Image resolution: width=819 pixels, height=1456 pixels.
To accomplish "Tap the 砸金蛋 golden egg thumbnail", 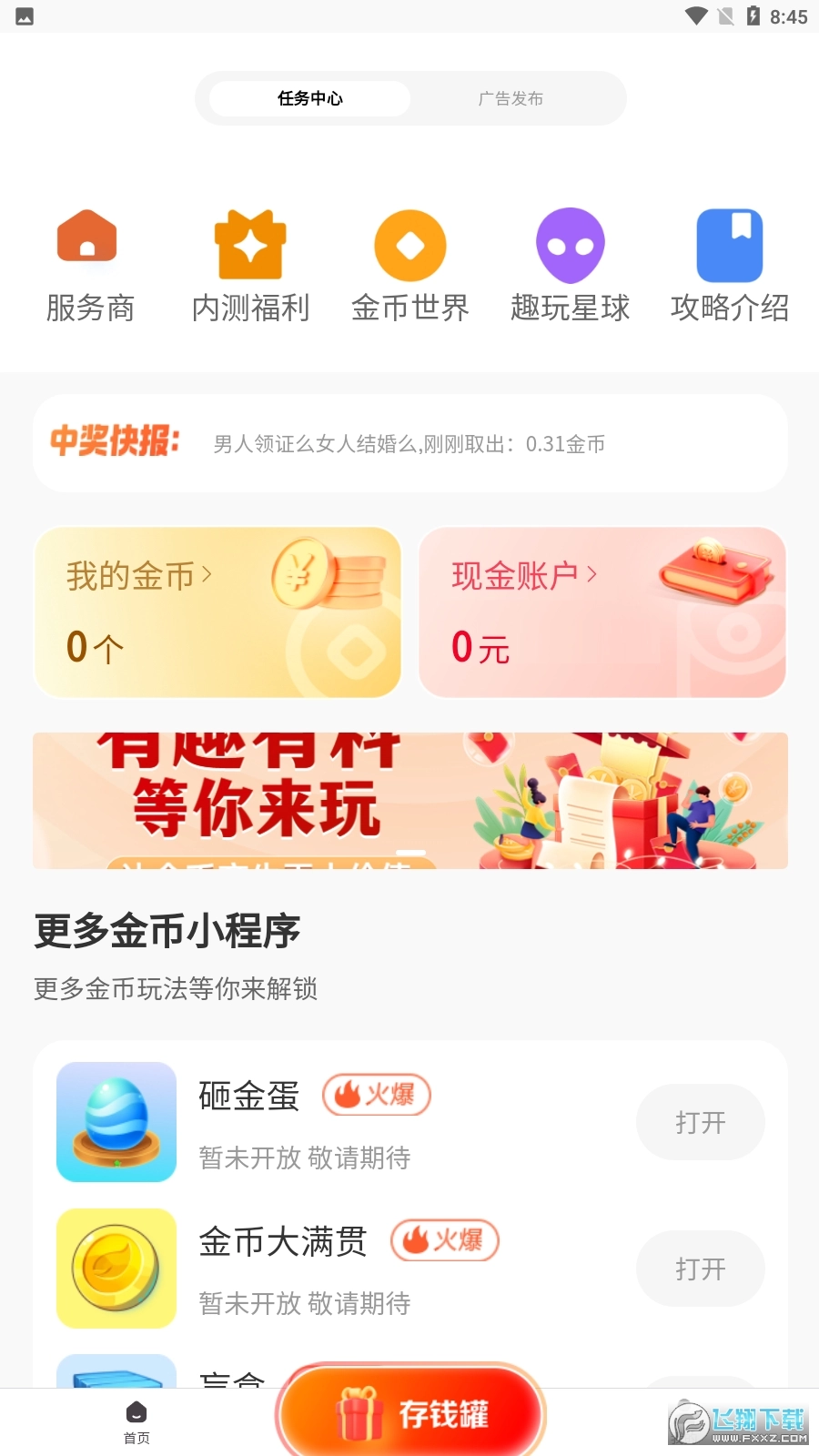I will [116, 1122].
